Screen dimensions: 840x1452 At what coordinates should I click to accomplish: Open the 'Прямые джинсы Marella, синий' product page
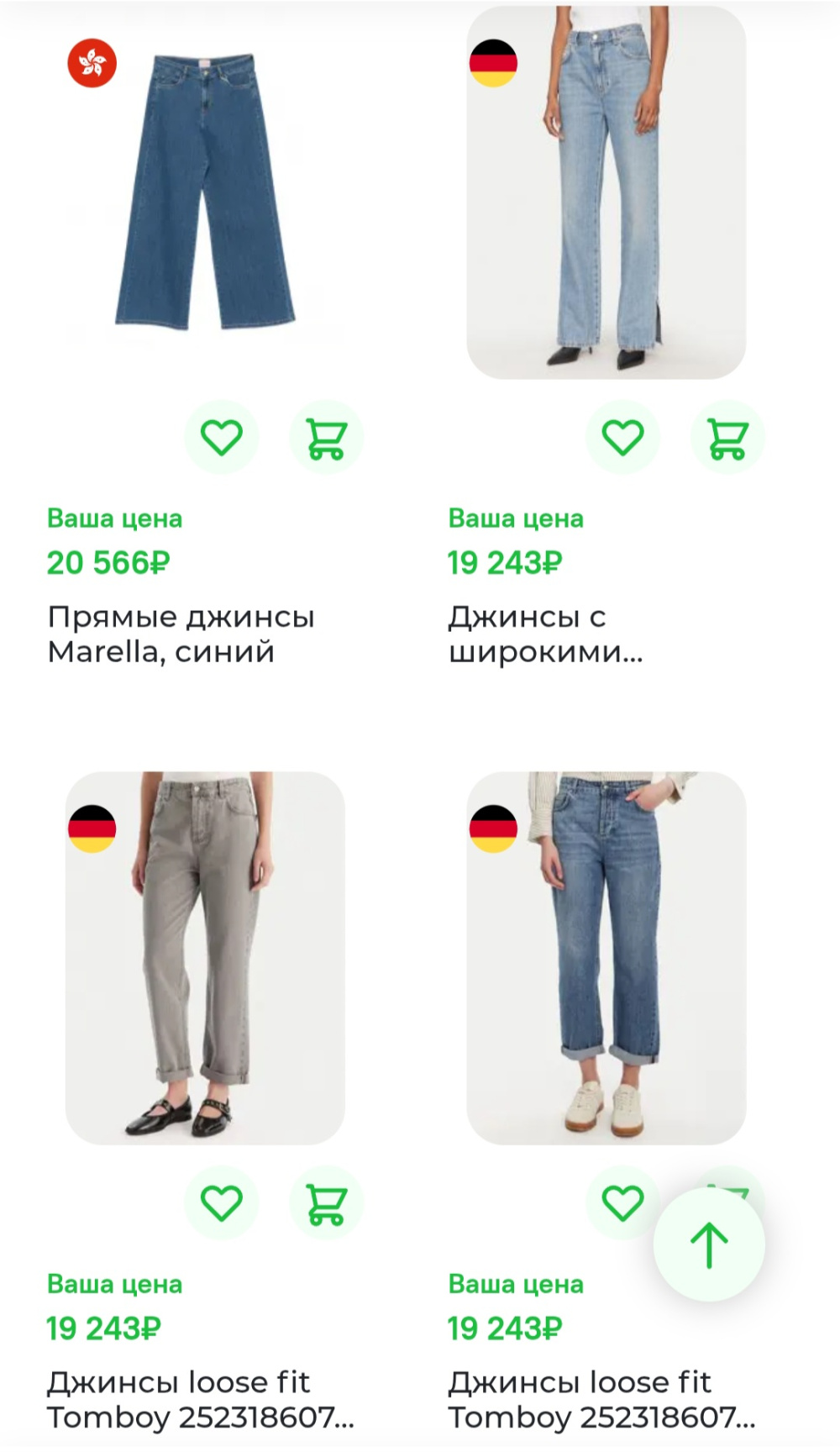click(x=181, y=634)
